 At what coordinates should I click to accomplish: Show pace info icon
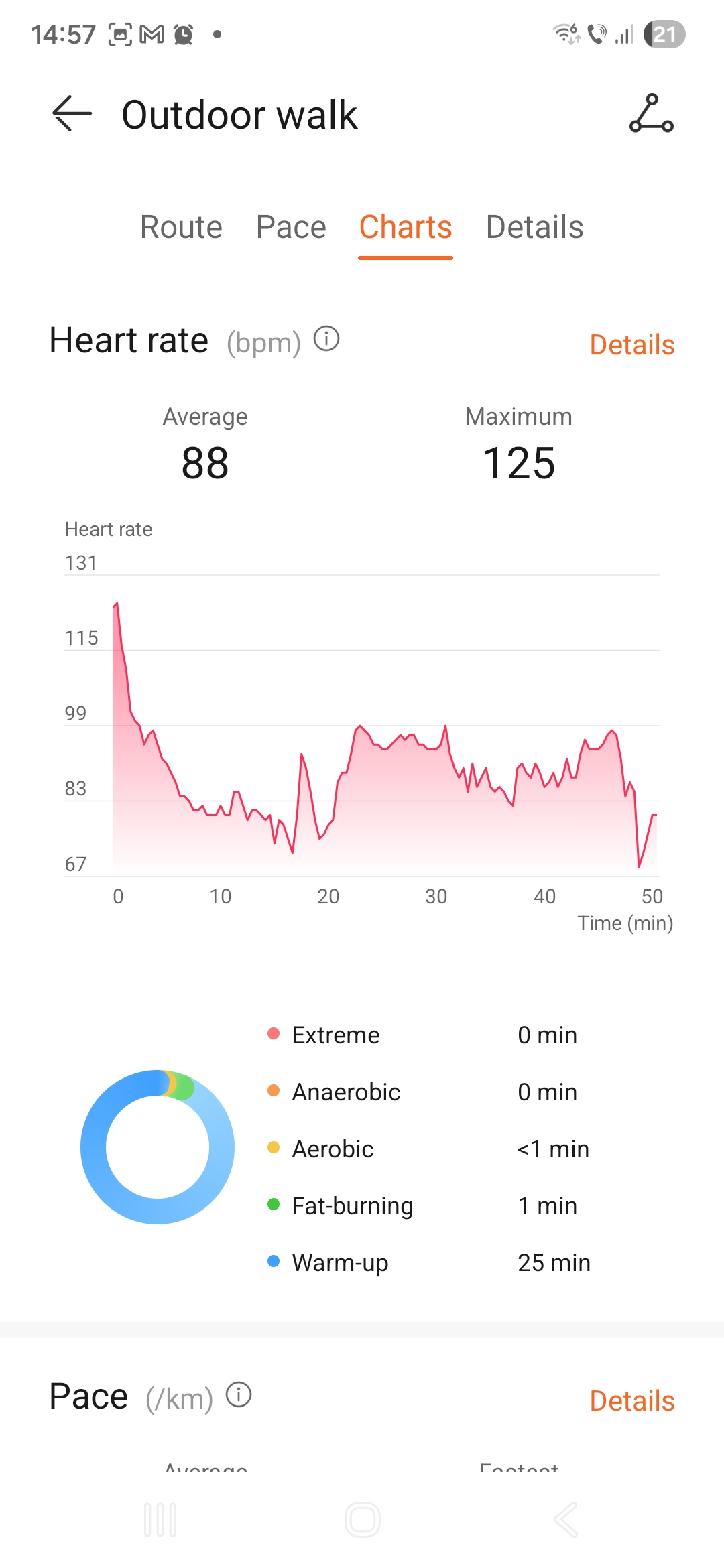(239, 1395)
